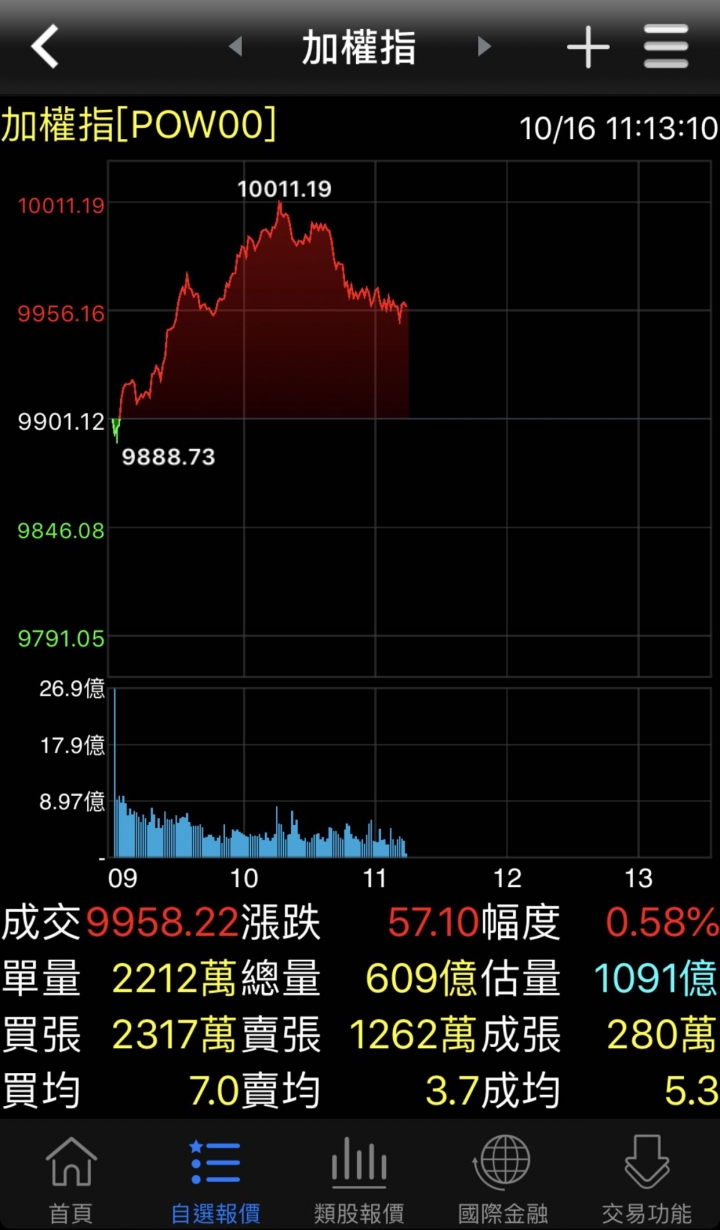The width and height of the screenshot is (720, 1230).
Task: Switch to previous stock with left triangle
Action: (236, 46)
